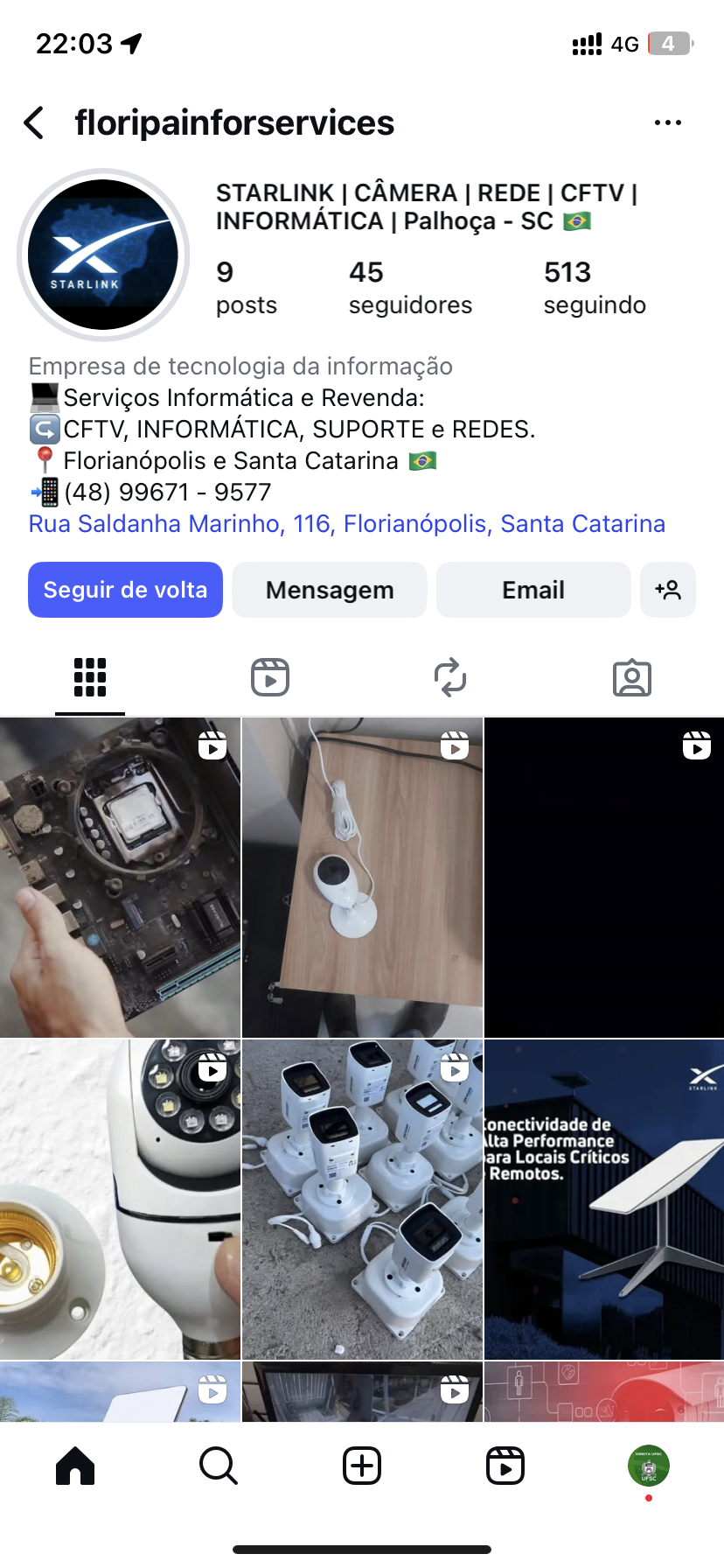Open Search in bottom navigation
The height and width of the screenshot is (1568, 724).
pos(219,1466)
